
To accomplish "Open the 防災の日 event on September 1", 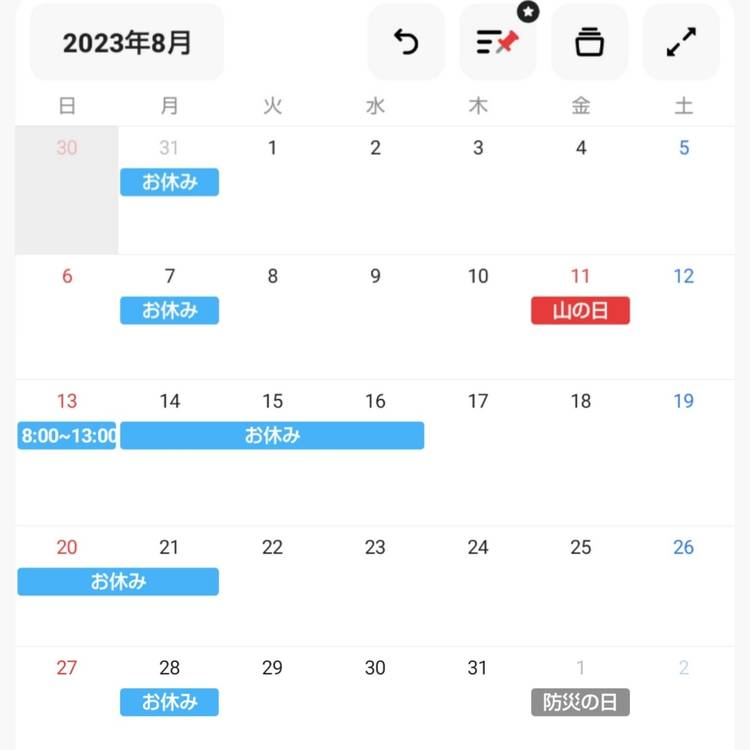I will tap(580, 702).
